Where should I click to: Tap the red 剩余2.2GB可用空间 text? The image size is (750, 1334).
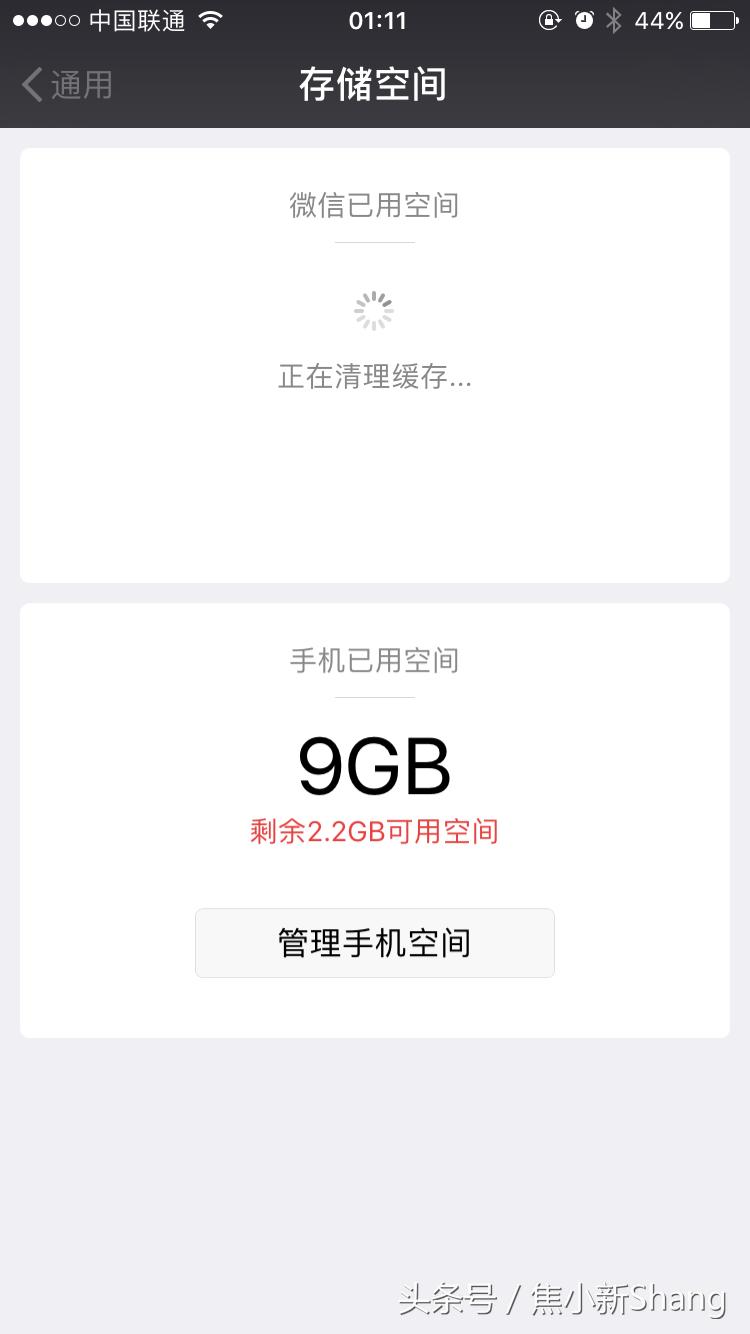[374, 831]
